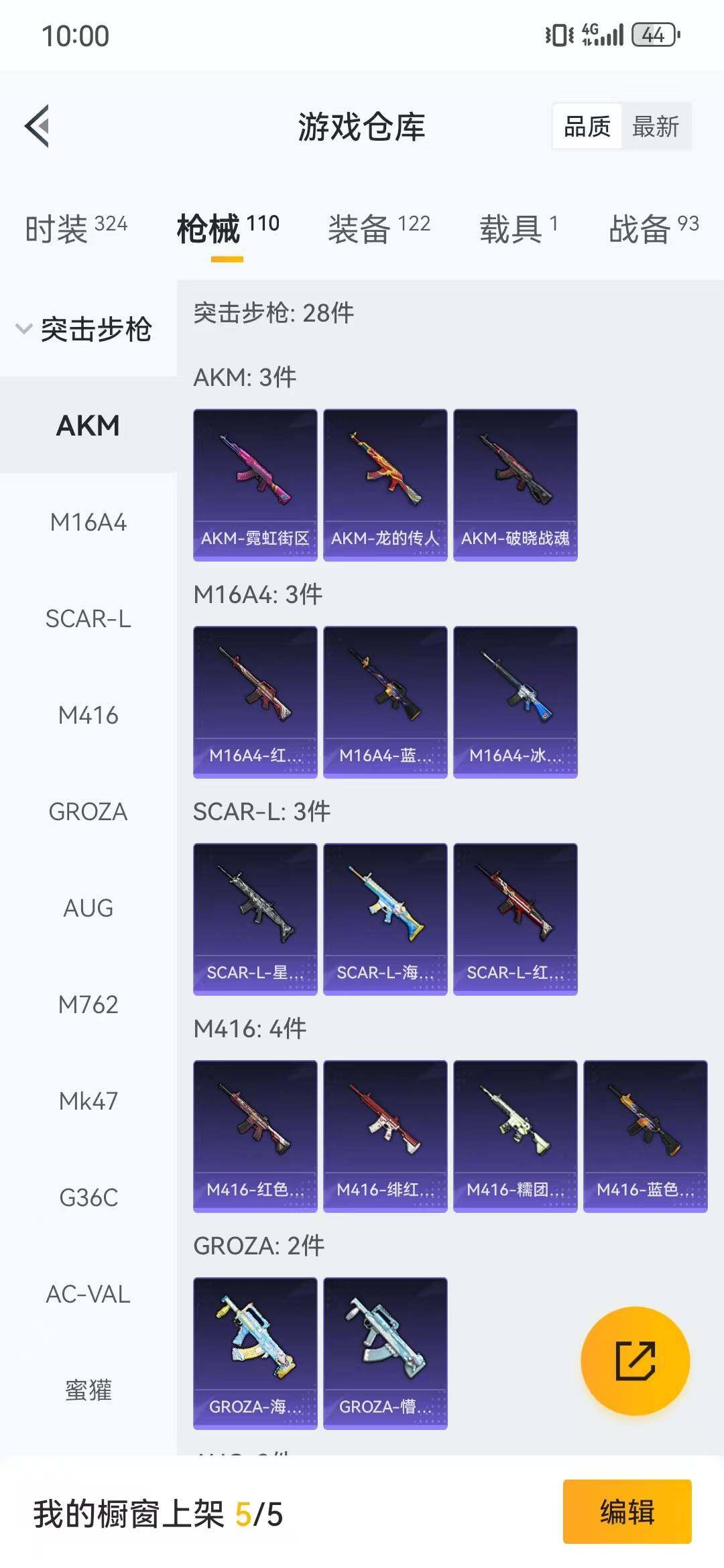
Task: Sort items by 最新
Action: point(655,126)
